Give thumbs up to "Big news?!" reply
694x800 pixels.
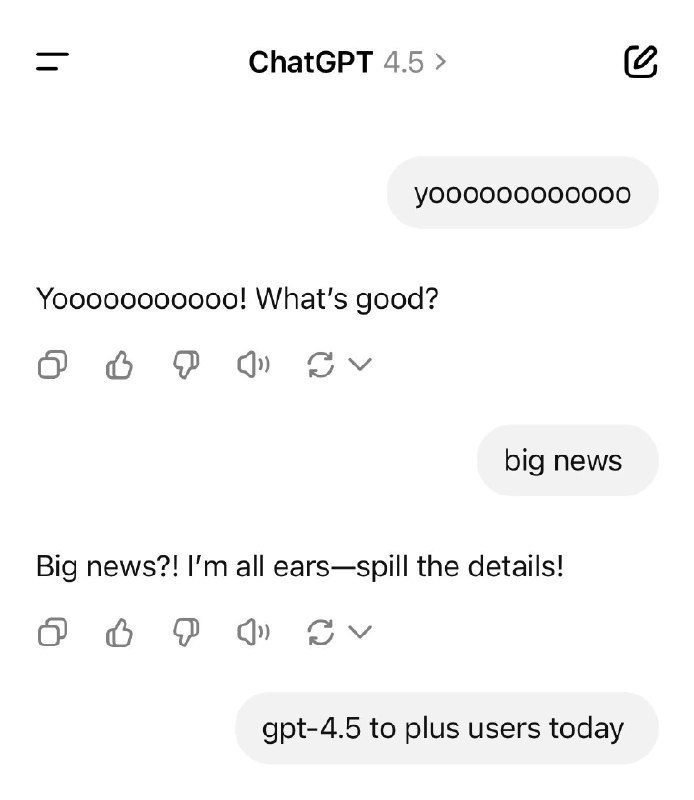click(x=119, y=632)
